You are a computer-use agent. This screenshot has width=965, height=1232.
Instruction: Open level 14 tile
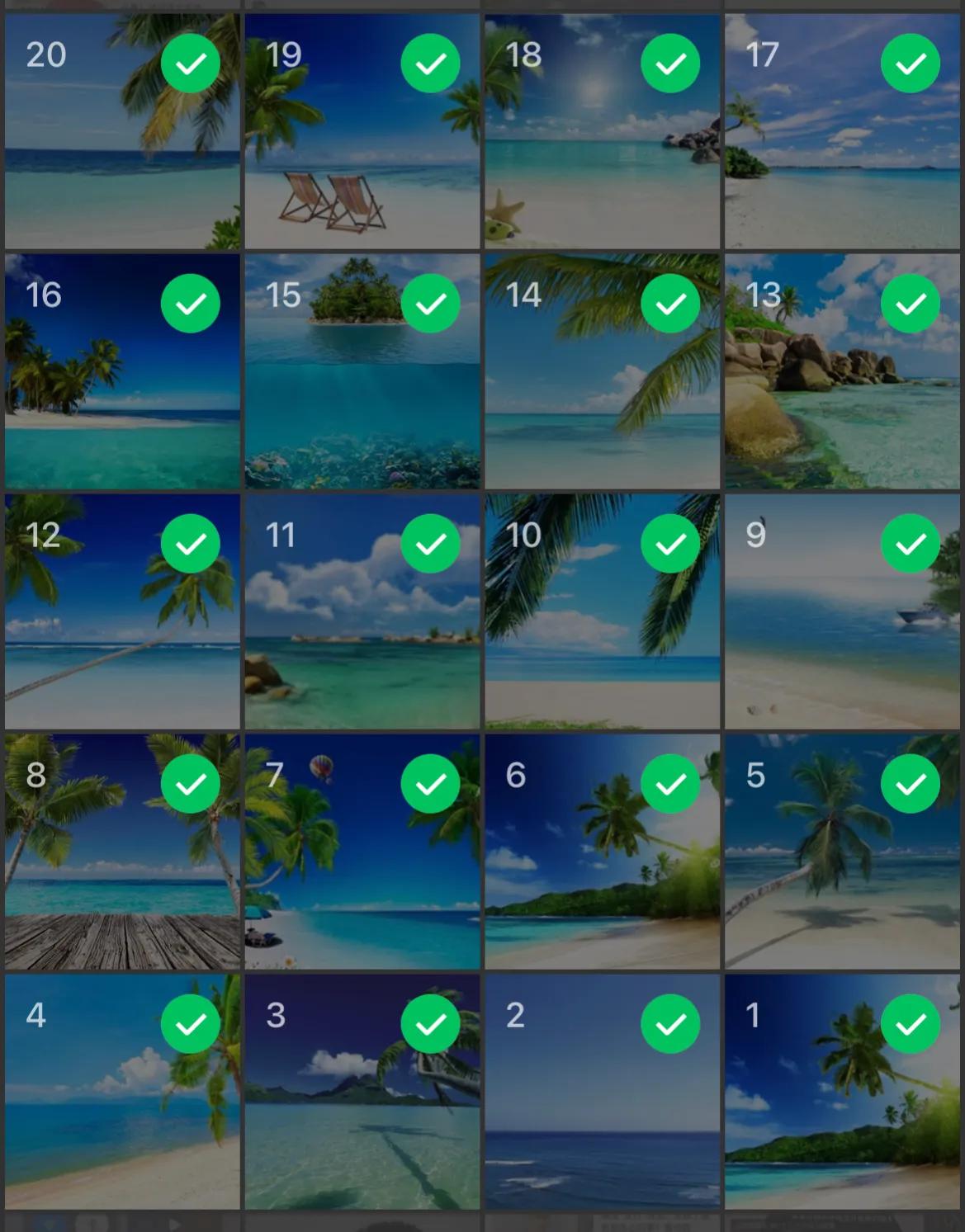point(602,371)
